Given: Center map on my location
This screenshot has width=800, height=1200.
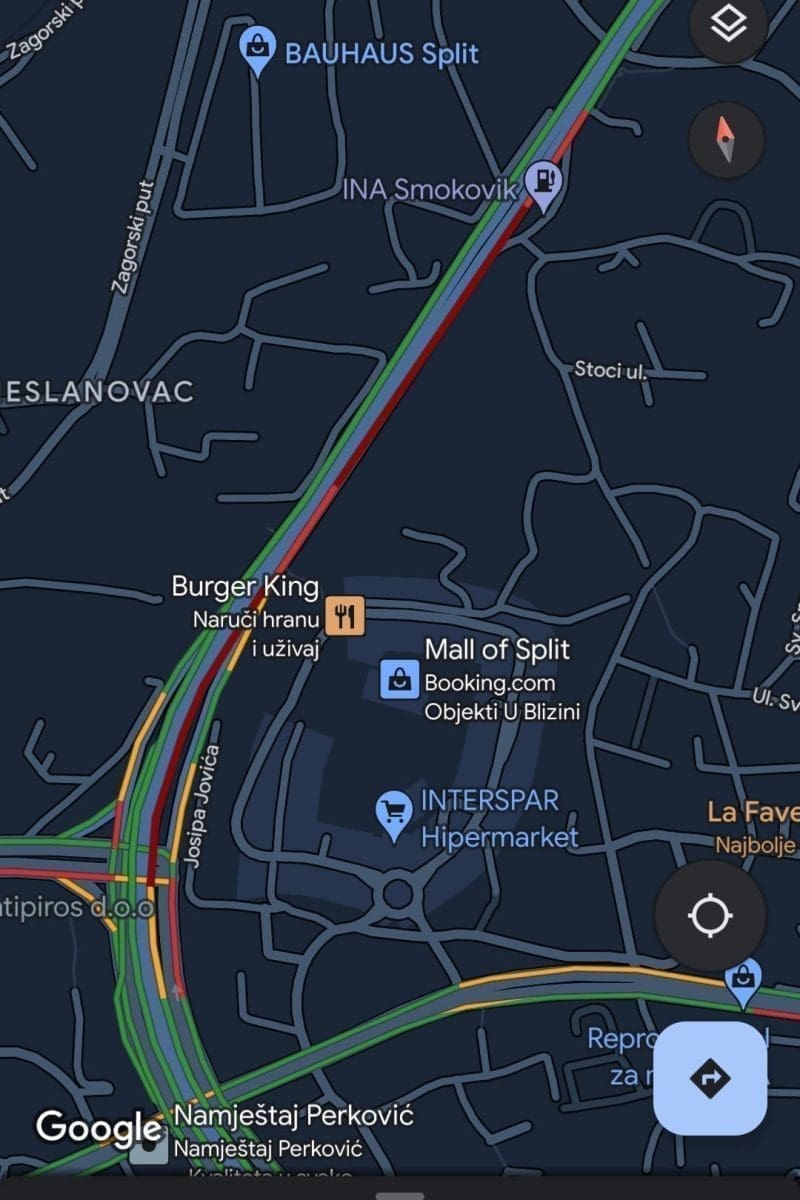Looking at the screenshot, I should [710, 915].
